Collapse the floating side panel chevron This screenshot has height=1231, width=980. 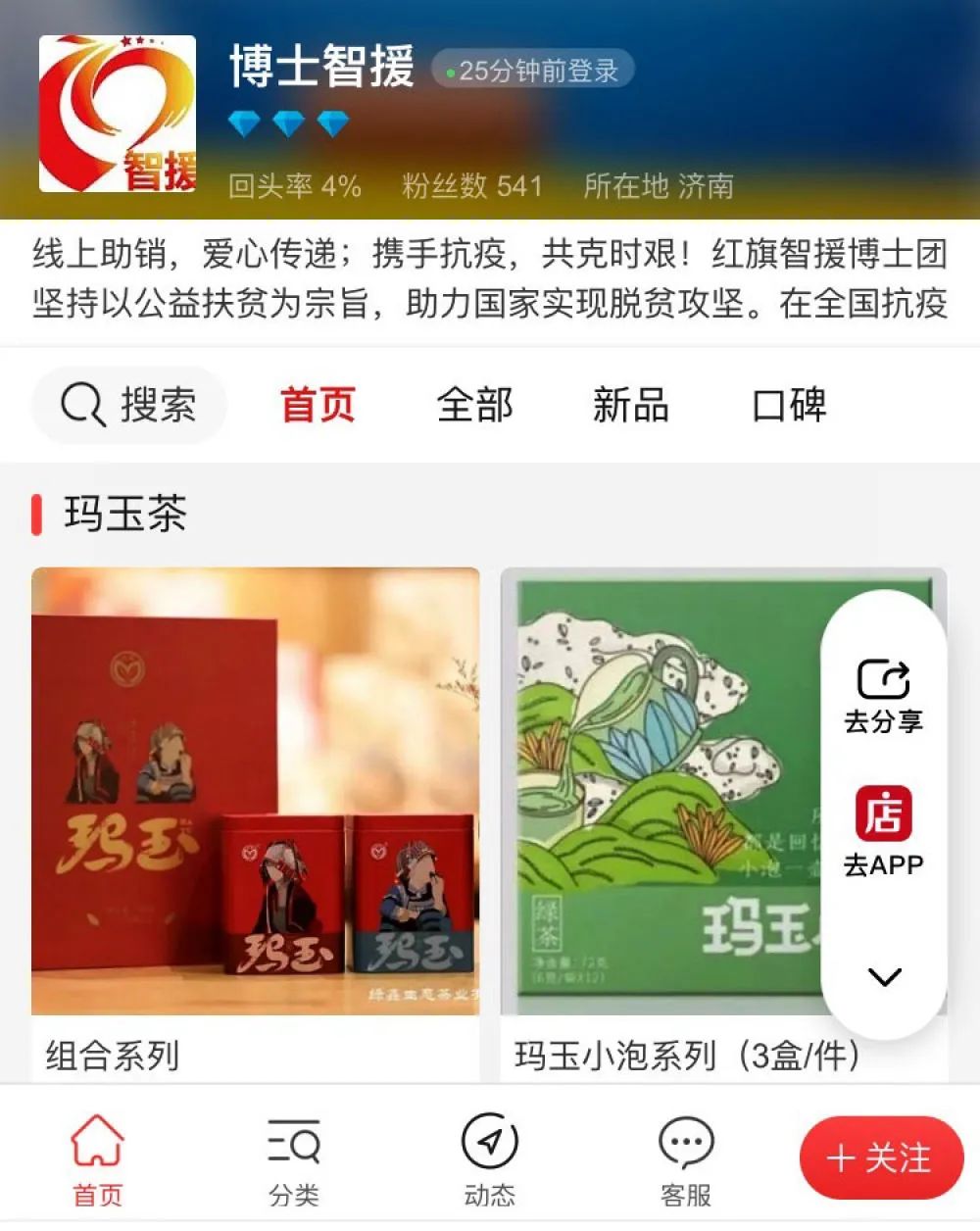pyautogui.click(x=884, y=976)
